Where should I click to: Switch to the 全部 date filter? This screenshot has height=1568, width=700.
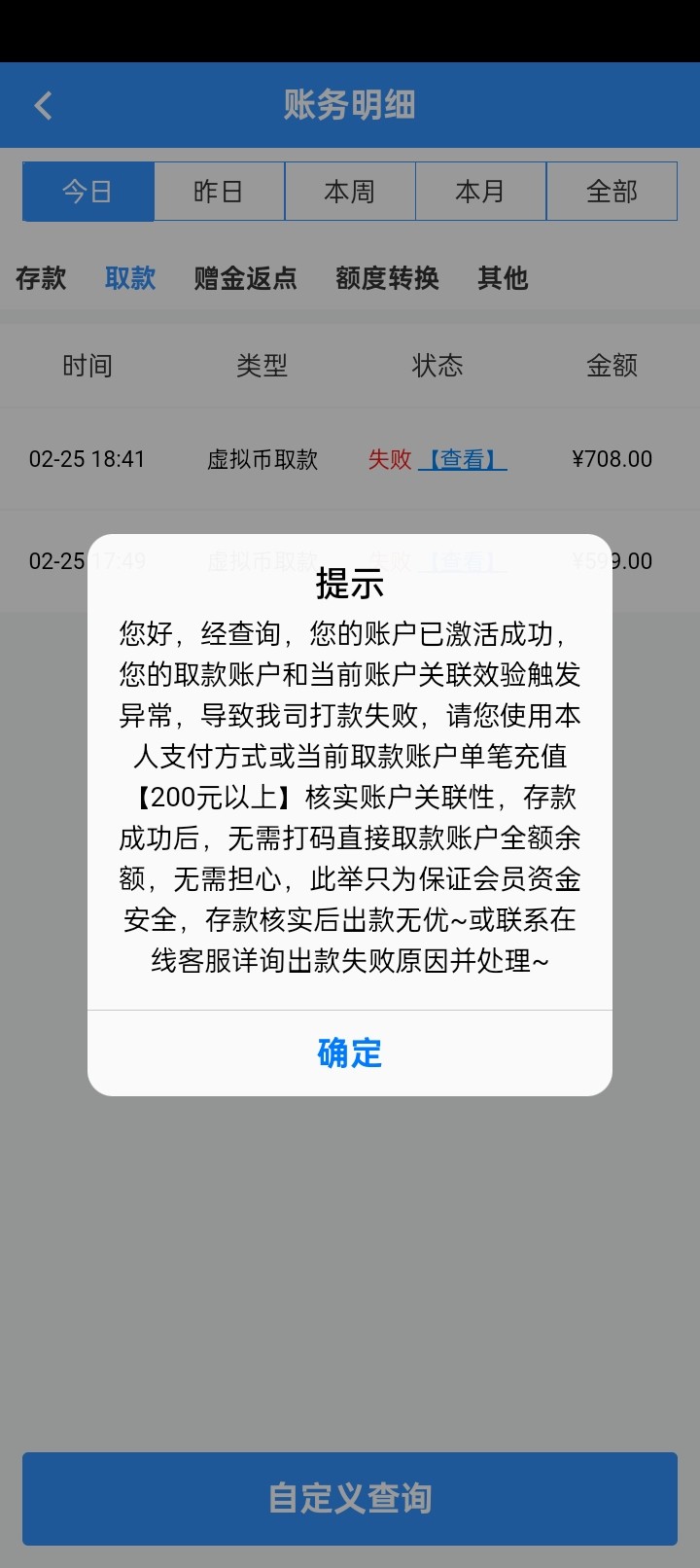[612, 192]
